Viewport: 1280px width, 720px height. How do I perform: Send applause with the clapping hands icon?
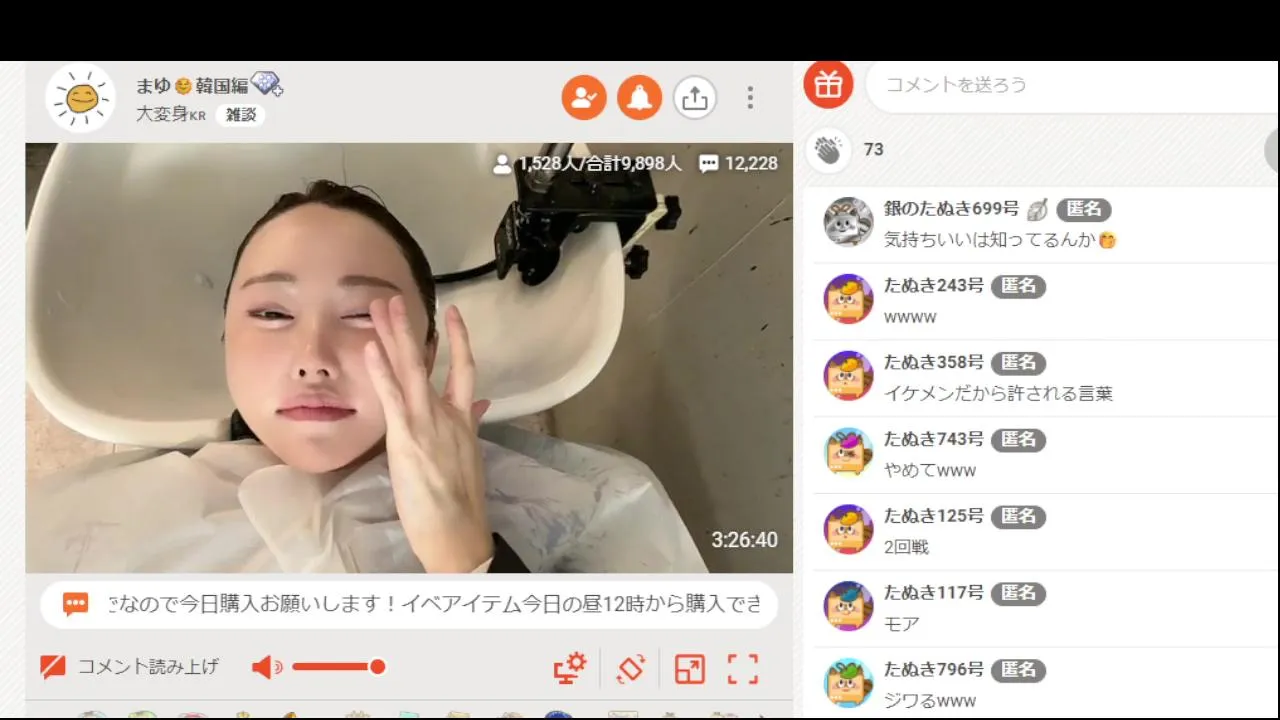pyautogui.click(x=828, y=150)
